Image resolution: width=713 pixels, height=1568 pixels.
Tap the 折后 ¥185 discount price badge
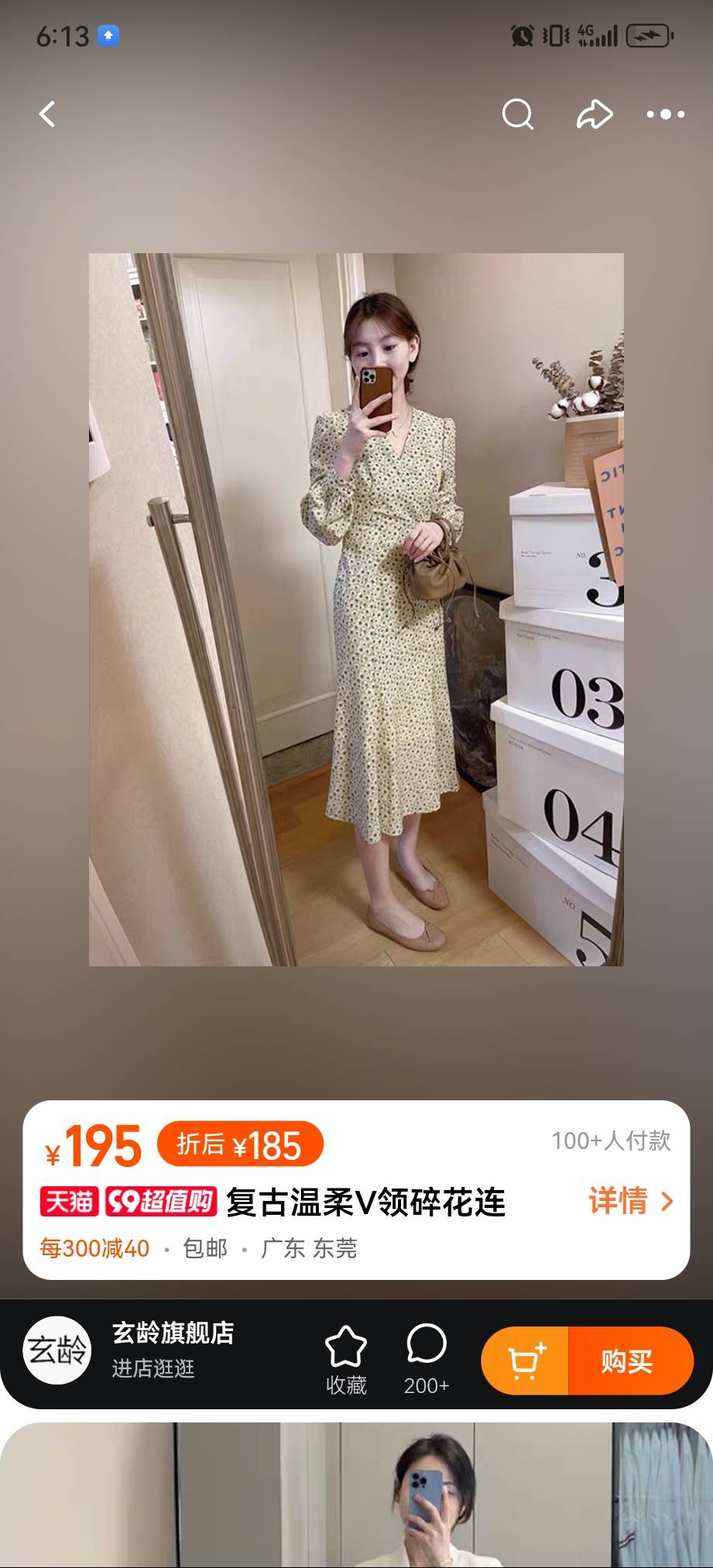(240, 1144)
